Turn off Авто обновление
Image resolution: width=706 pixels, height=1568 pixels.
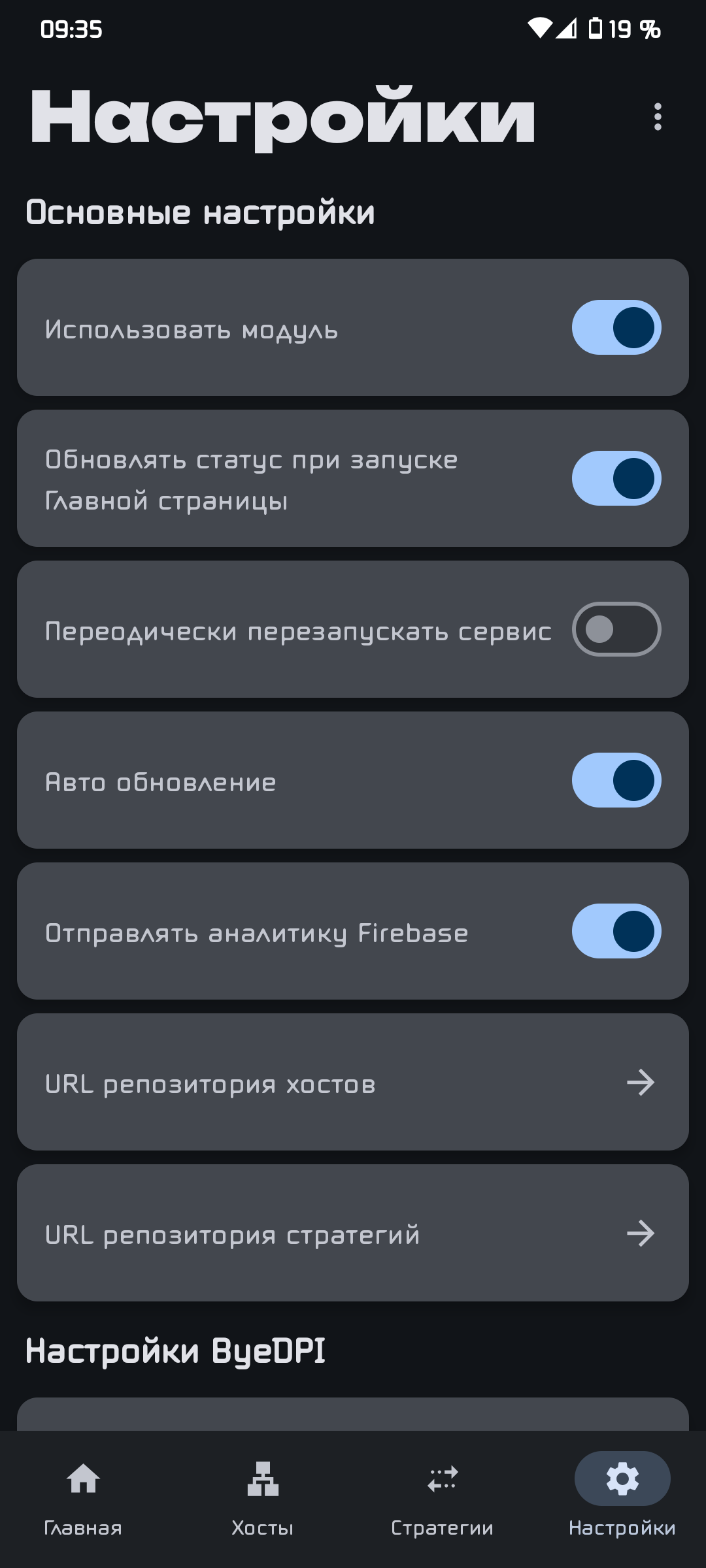click(616, 780)
